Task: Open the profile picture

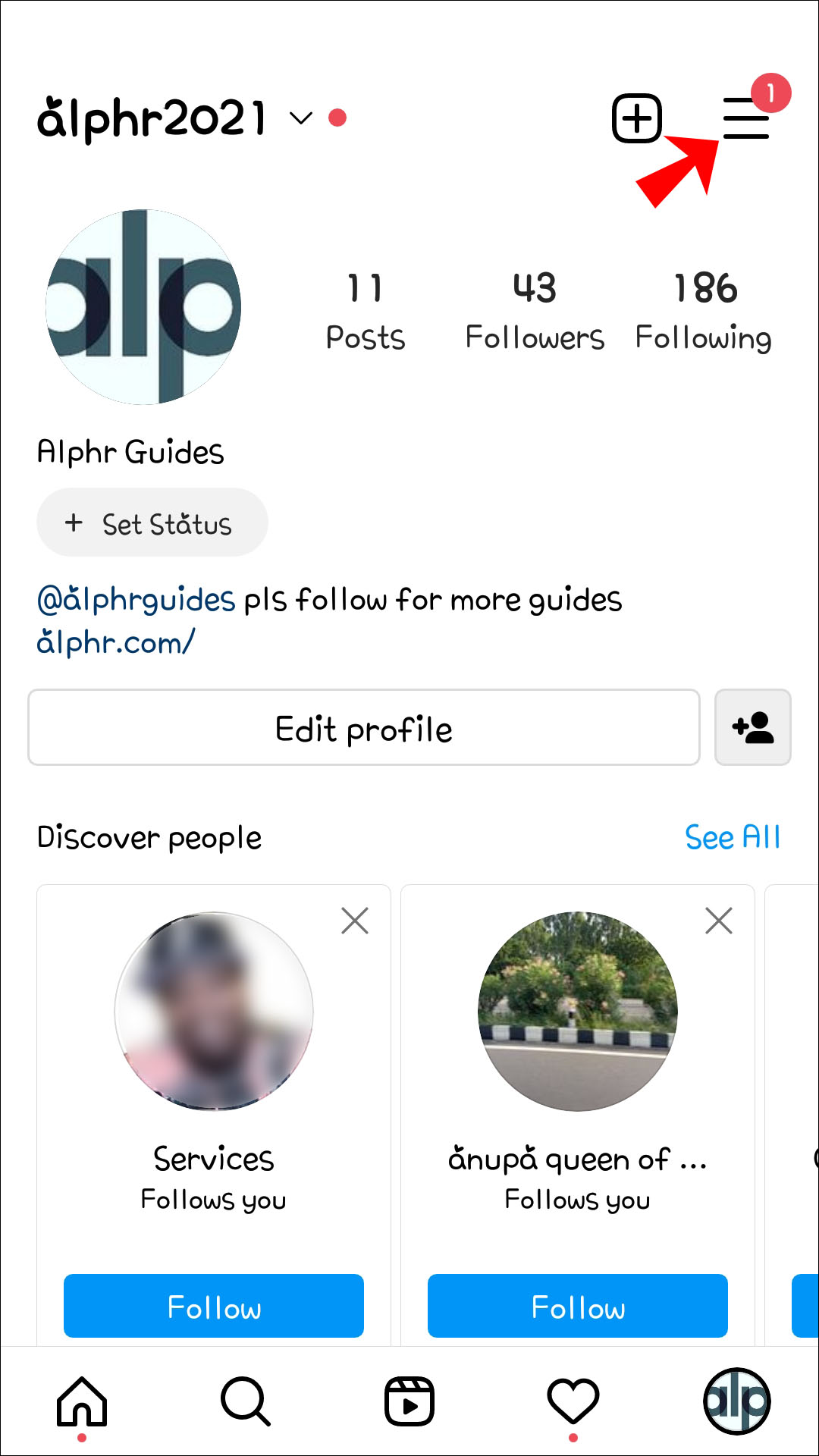Action: click(143, 307)
